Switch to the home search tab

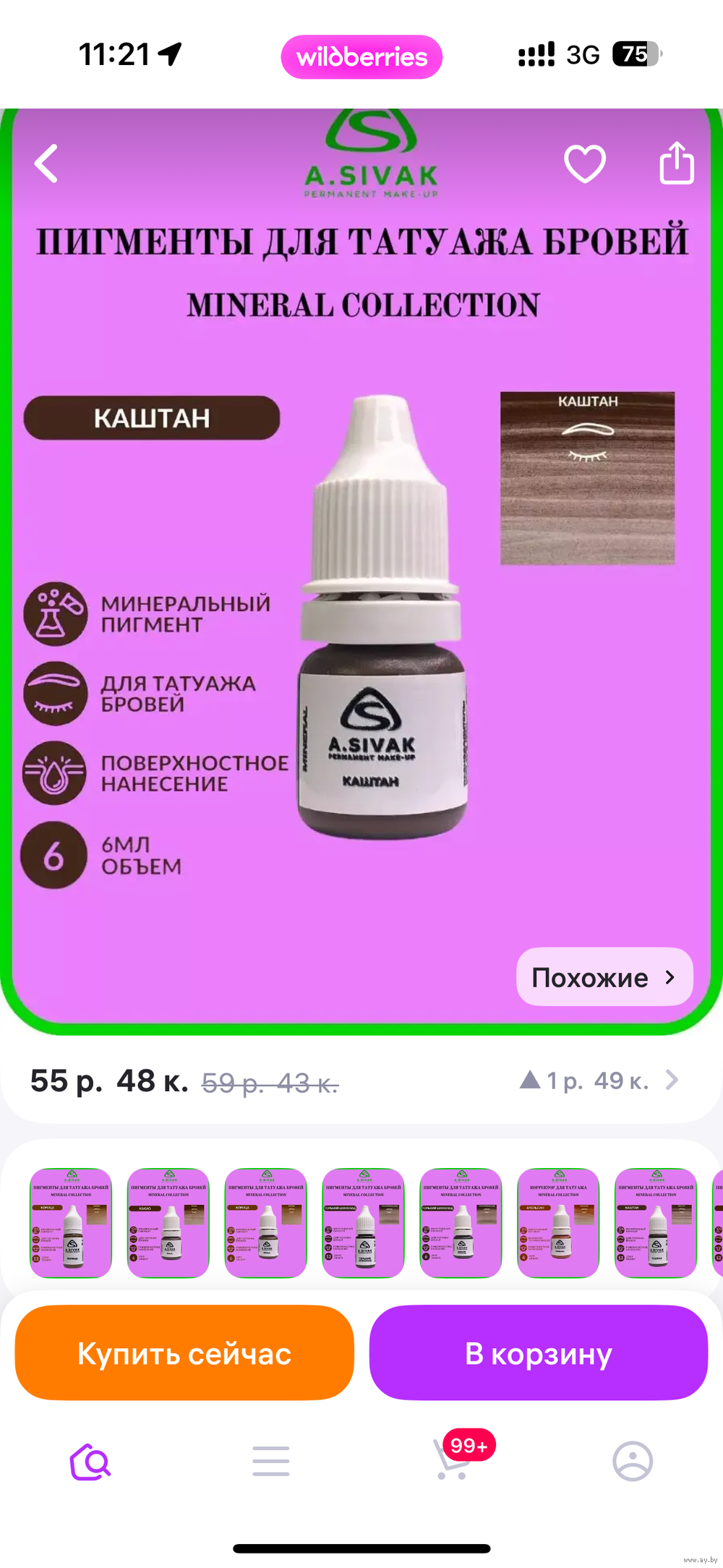[x=90, y=1462]
